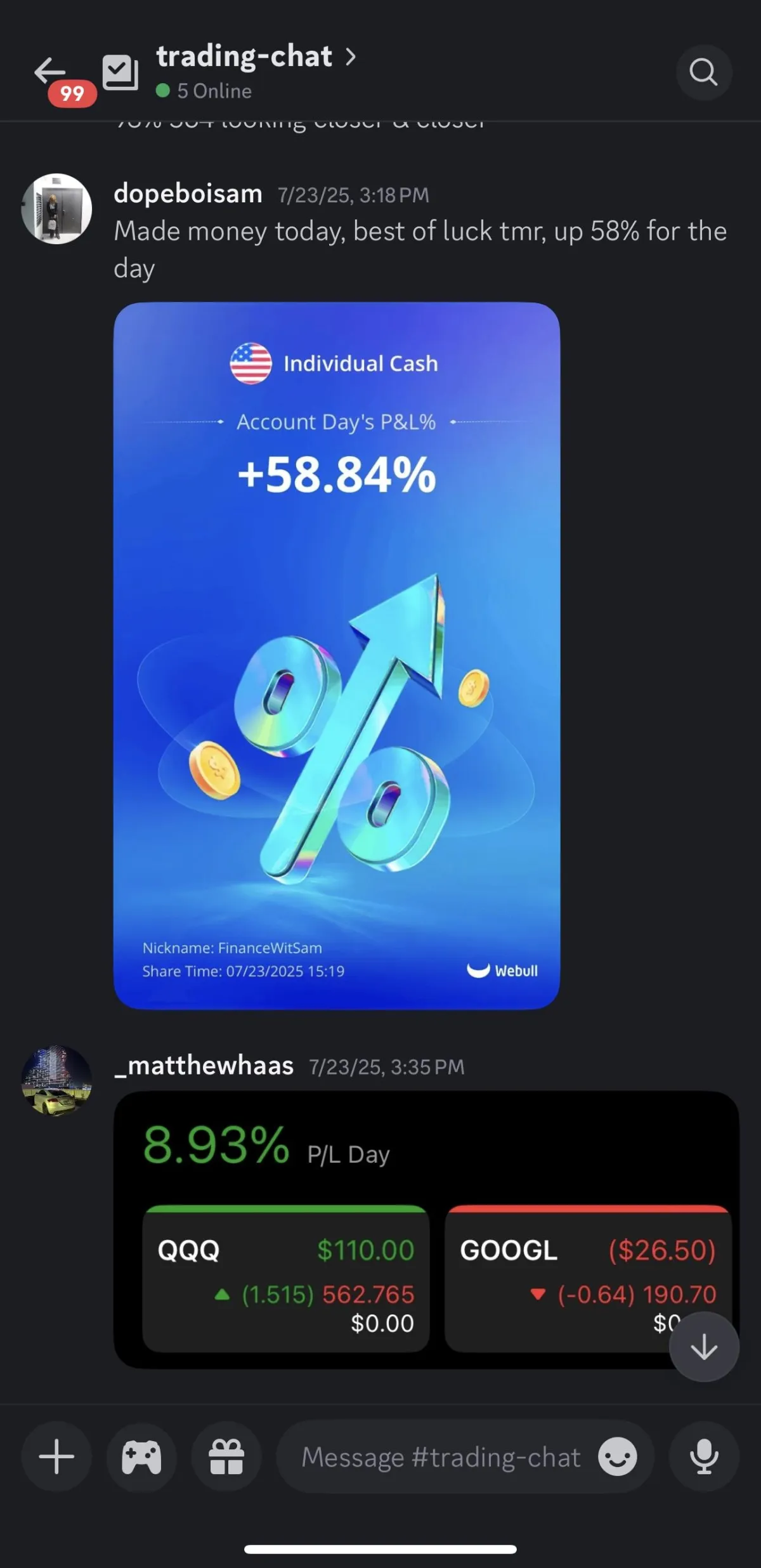
Task: View _matthewhaas username profile
Action: [x=204, y=1066]
